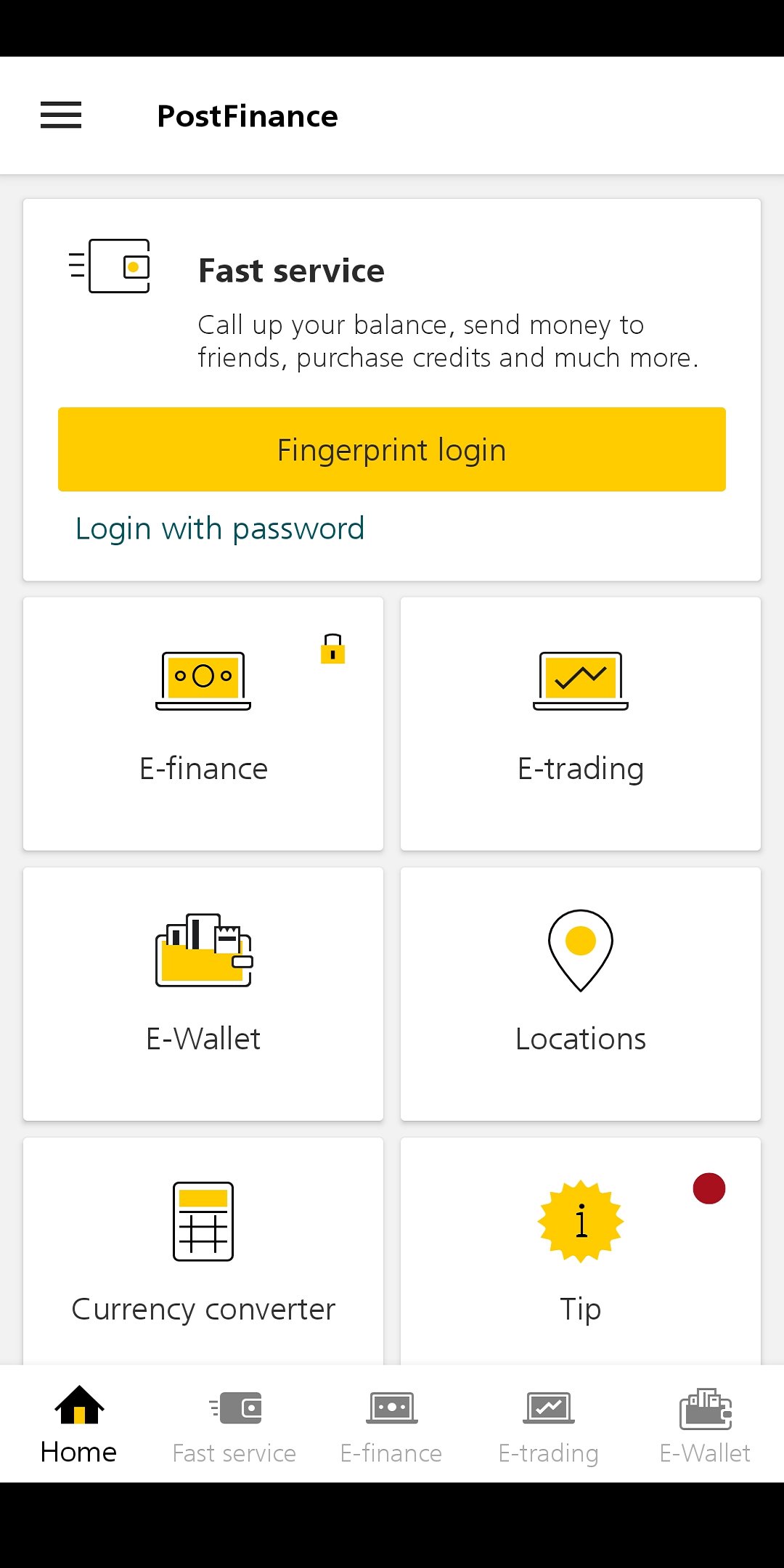Open the E-trading tab in bottom bar
This screenshot has height=1568, width=784.
[548, 1408]
